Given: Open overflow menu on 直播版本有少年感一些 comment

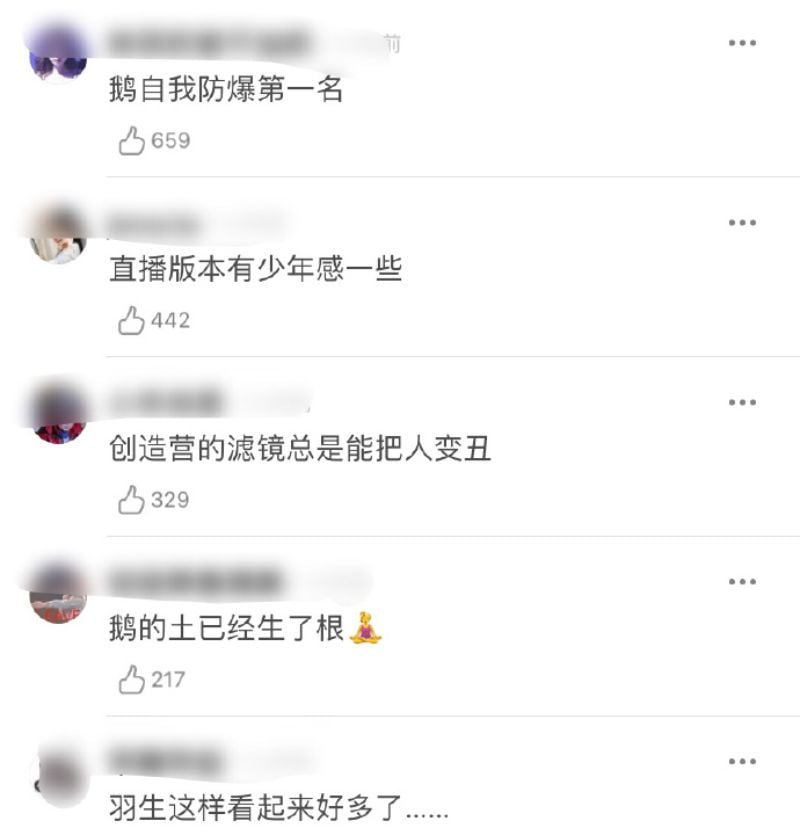Looking at the screenshot, I should coord(741,222).
